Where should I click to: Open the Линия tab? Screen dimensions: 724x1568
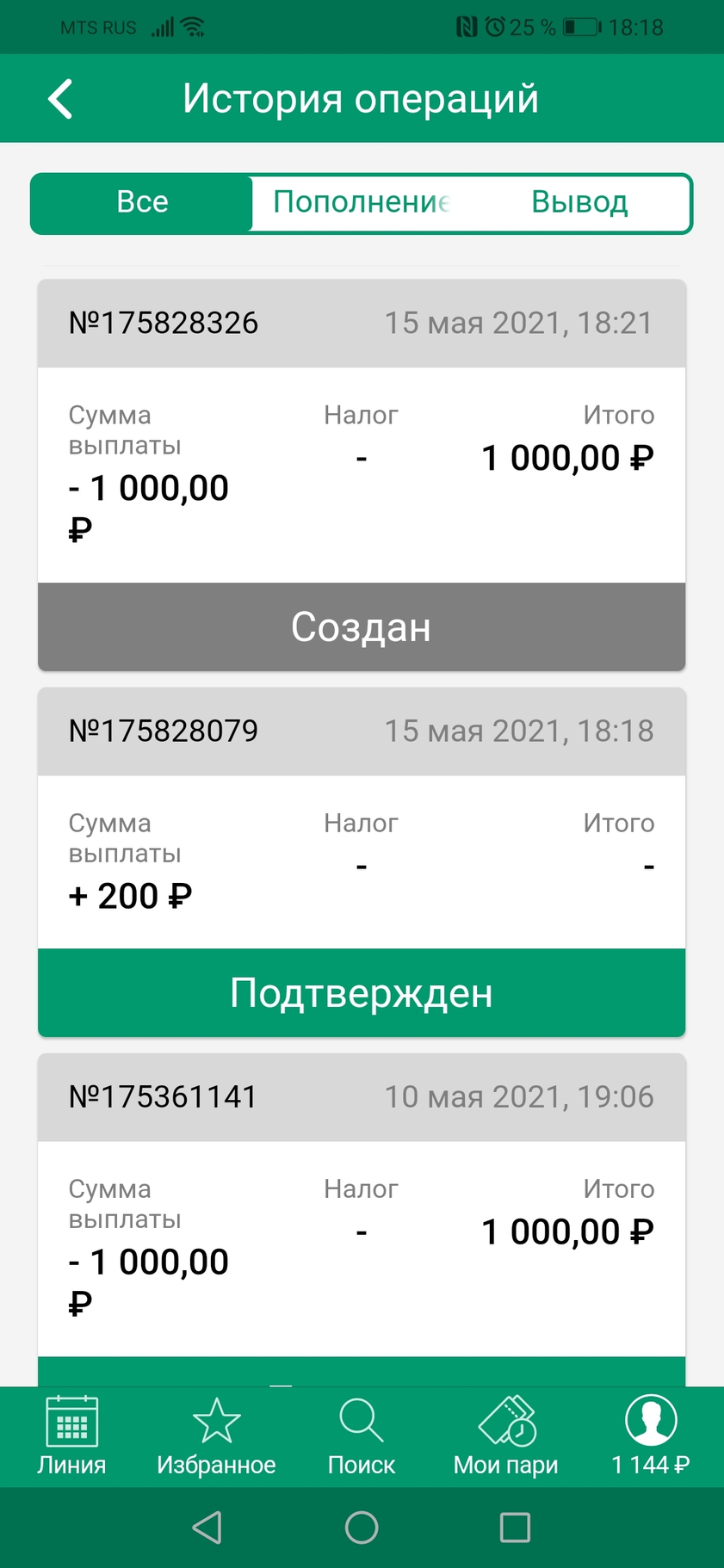71,1436
